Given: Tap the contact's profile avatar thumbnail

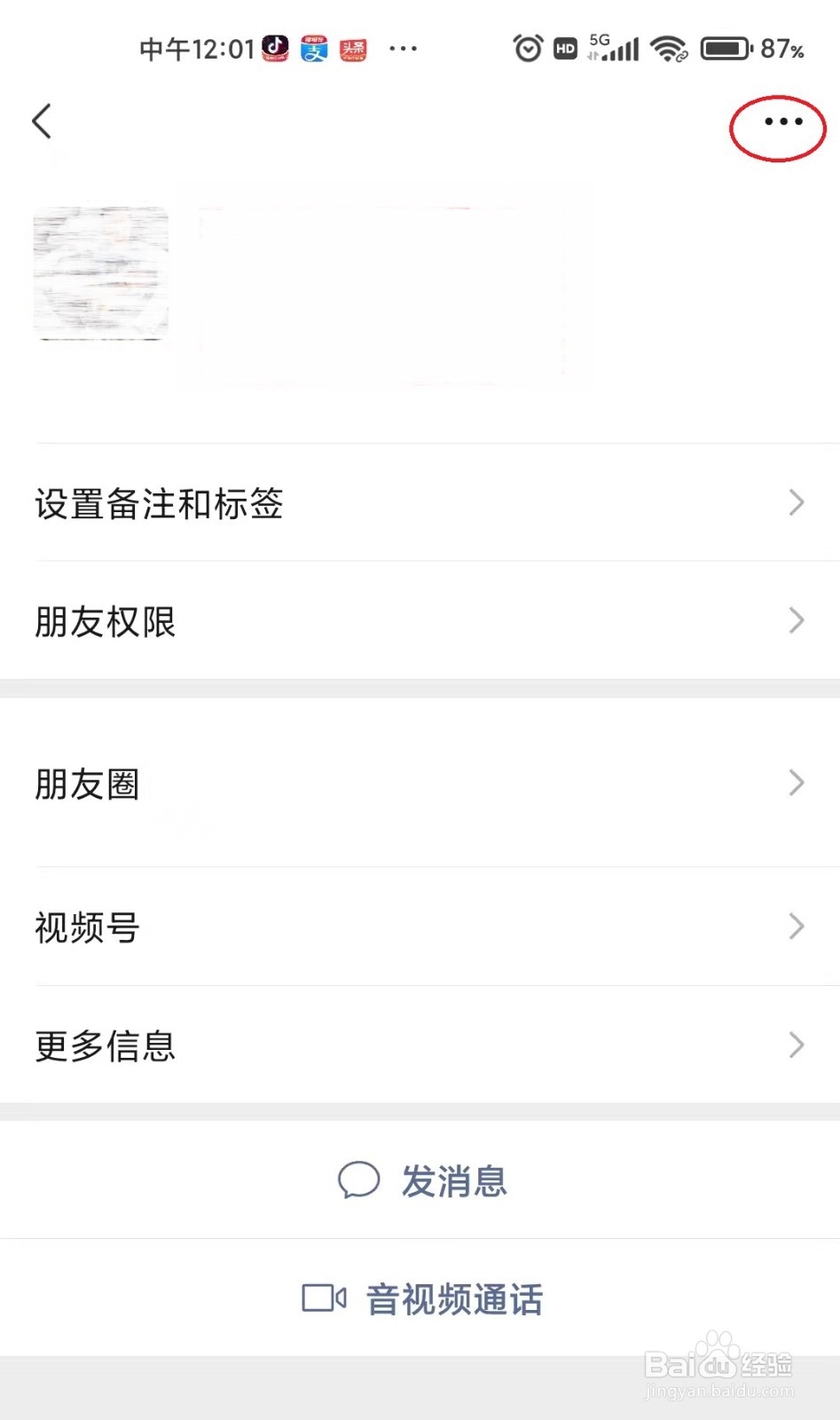Looking at the screenshot, I should 100,272.
